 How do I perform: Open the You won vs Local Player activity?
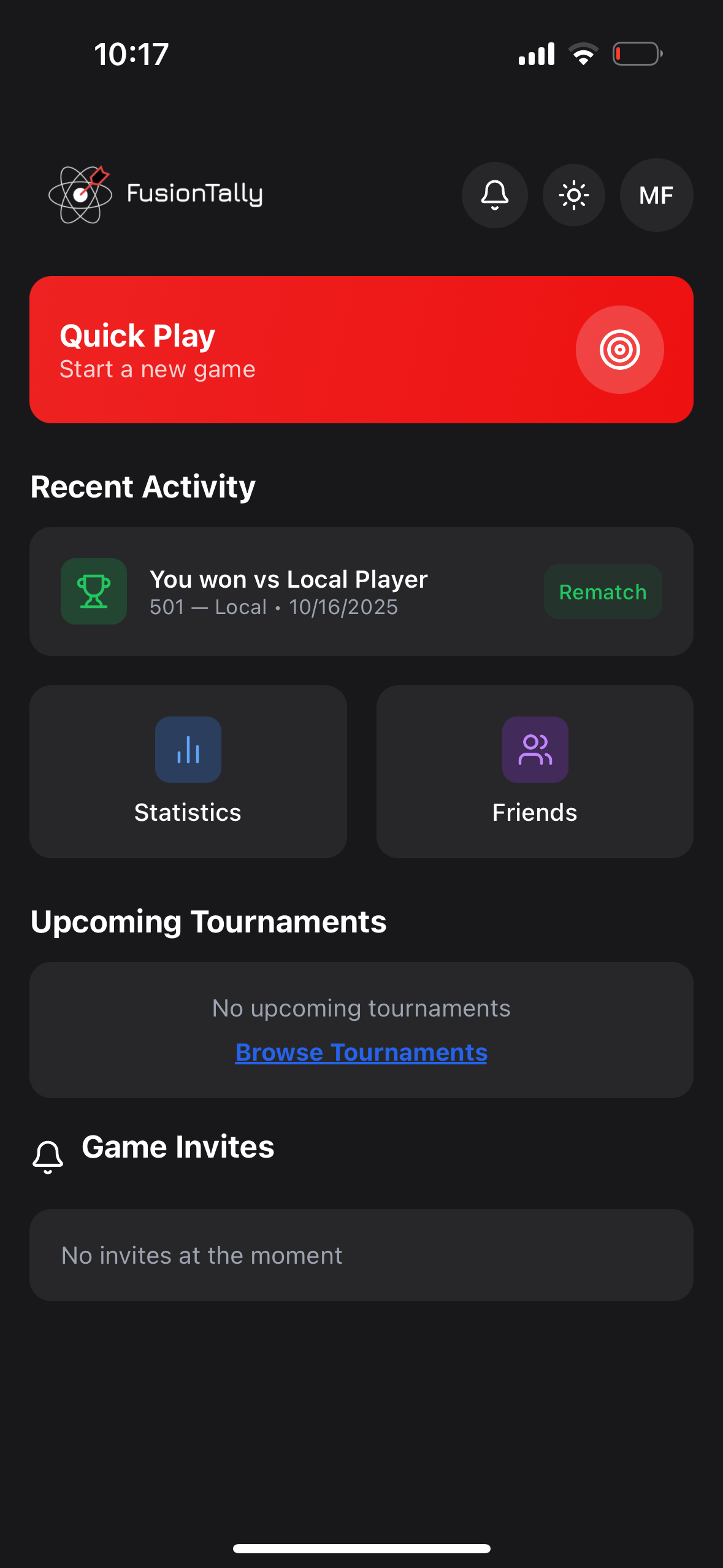(288, 592)
